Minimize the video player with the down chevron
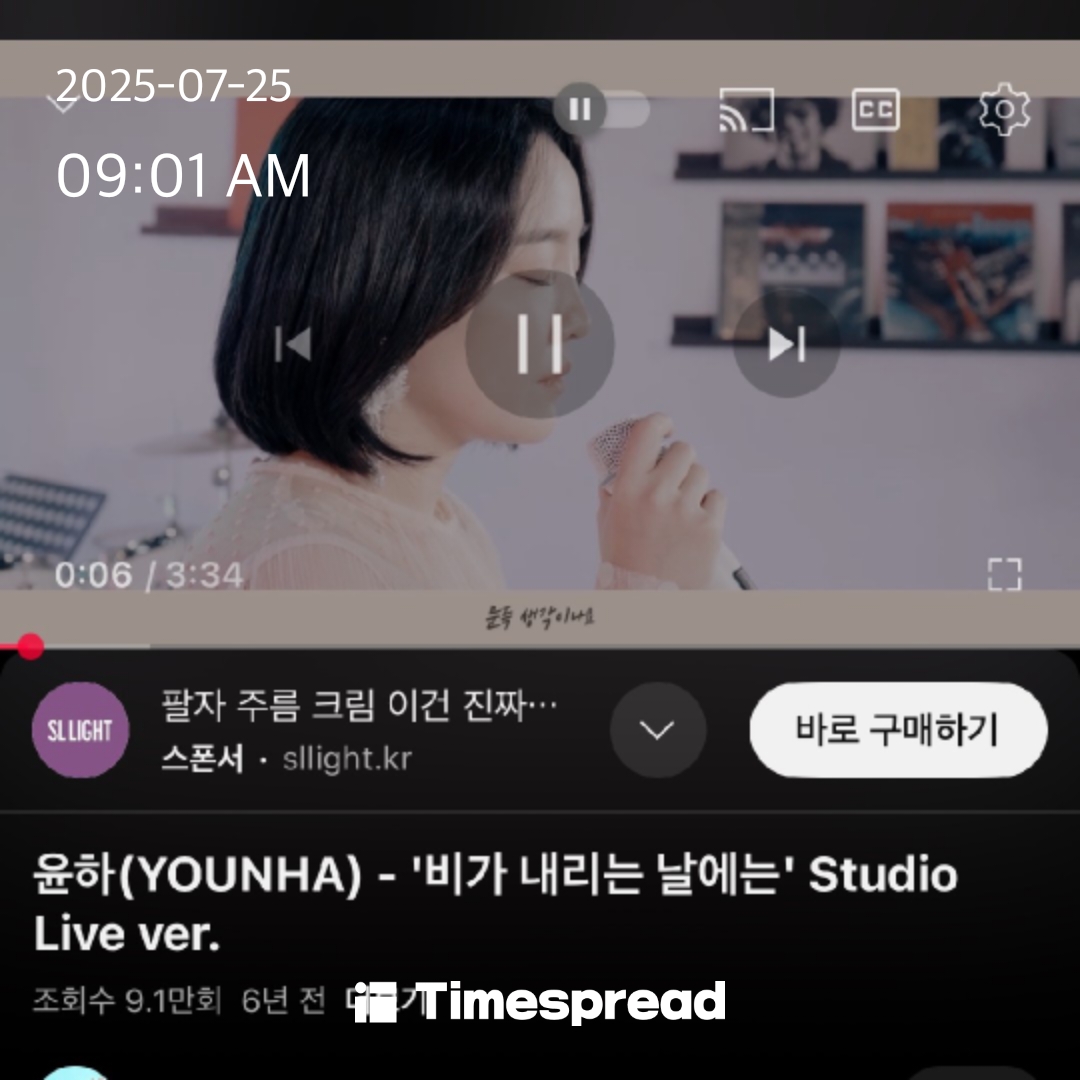This screenshot has width=1080, height=1080. [63, 102]
